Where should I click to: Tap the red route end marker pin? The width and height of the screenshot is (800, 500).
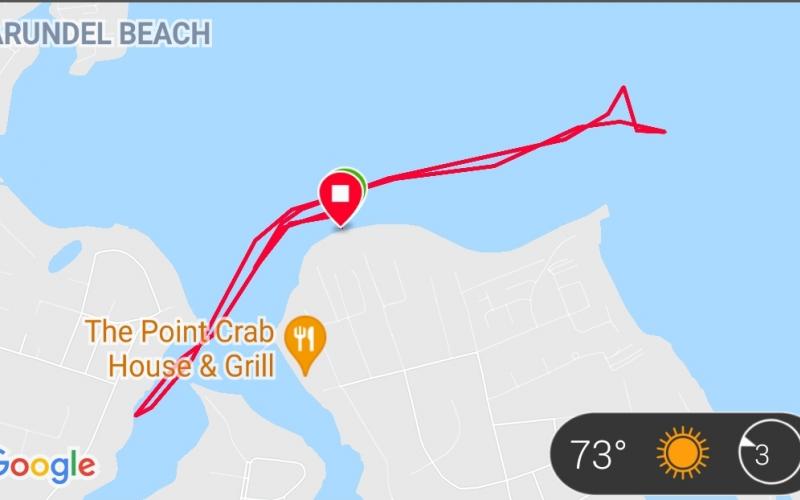(340, 195)
